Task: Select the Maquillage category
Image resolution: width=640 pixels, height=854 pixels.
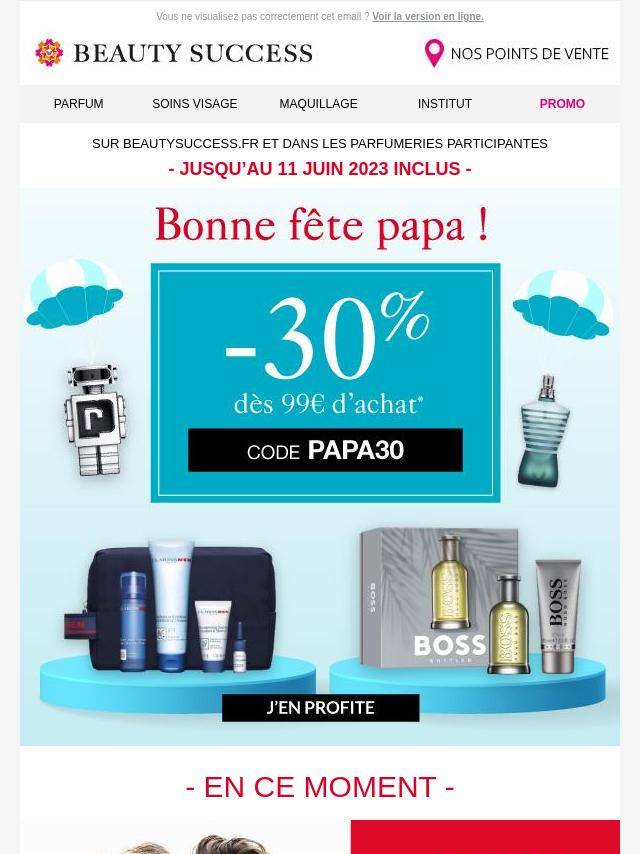Action: 318,104
